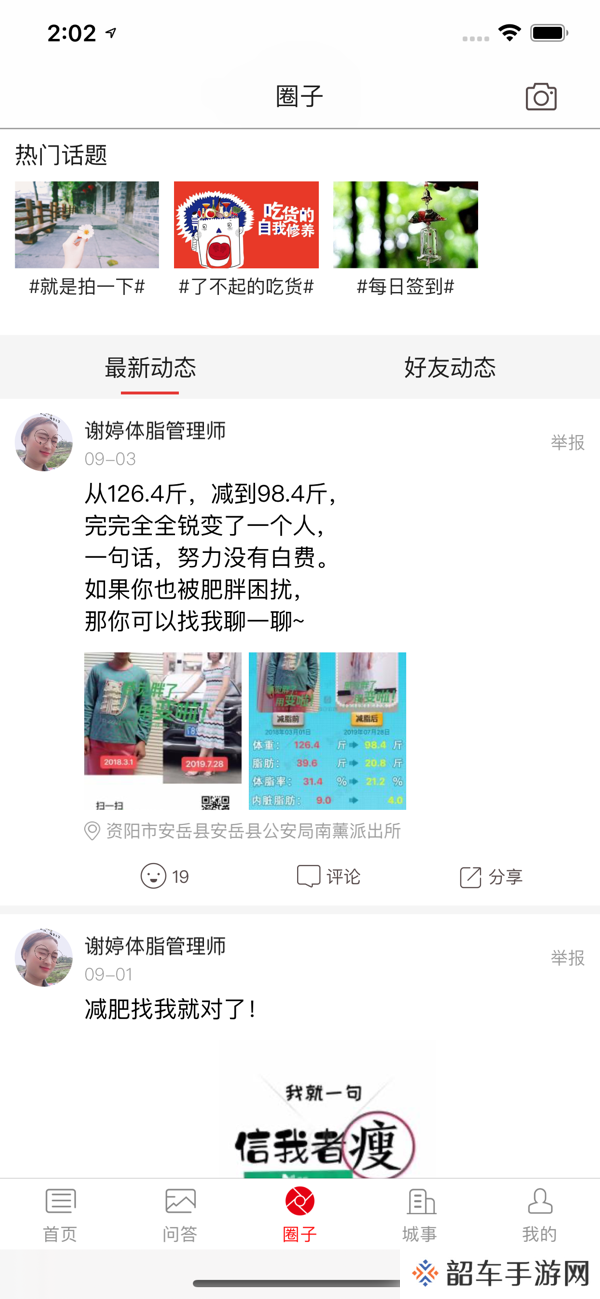View the second photo with weight stats
This screenshot has width=600, height=1299.
pos(327,731)
